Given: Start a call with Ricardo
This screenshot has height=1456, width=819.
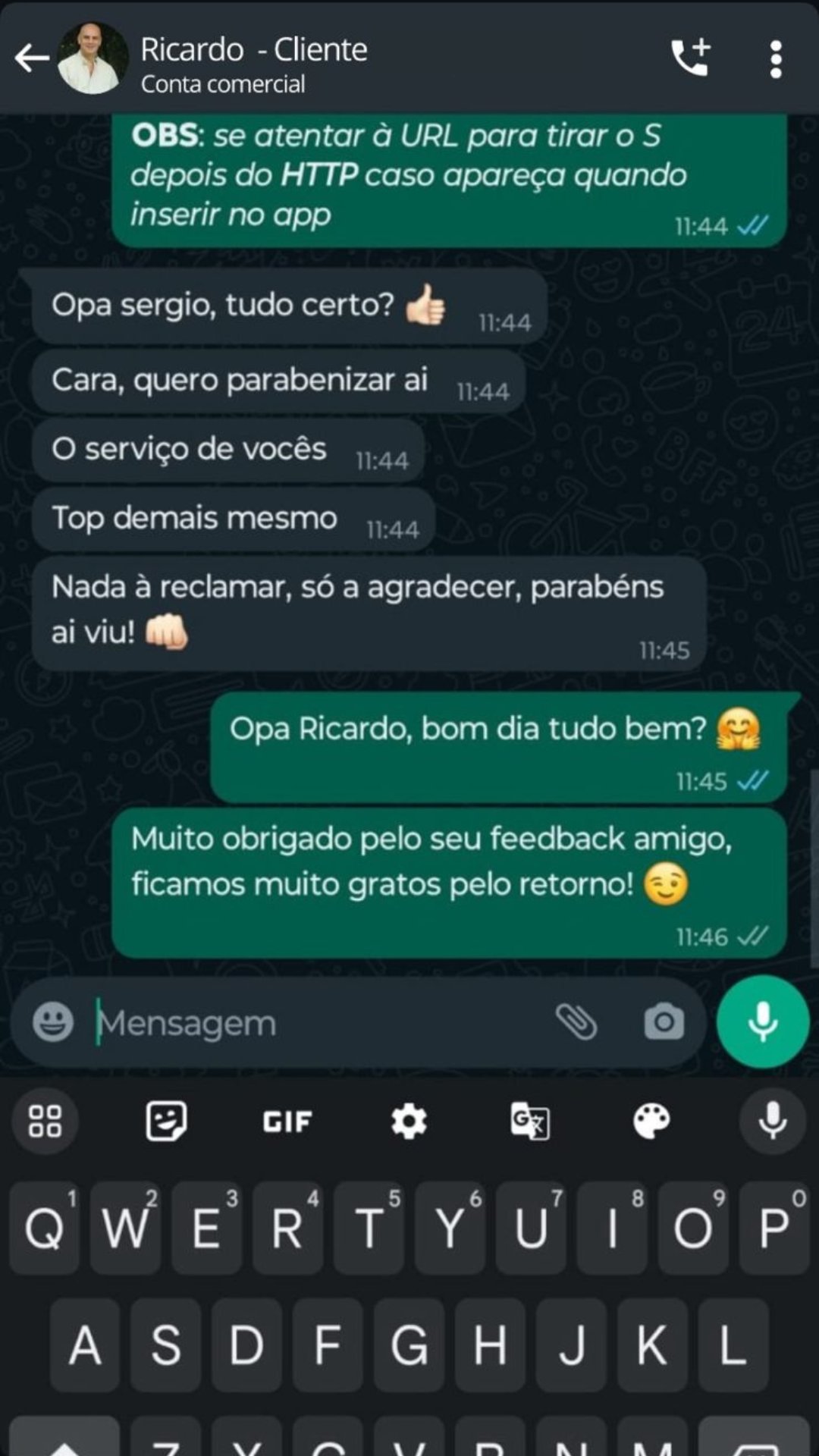Looking at the screenshot, I should pos(690,58).
